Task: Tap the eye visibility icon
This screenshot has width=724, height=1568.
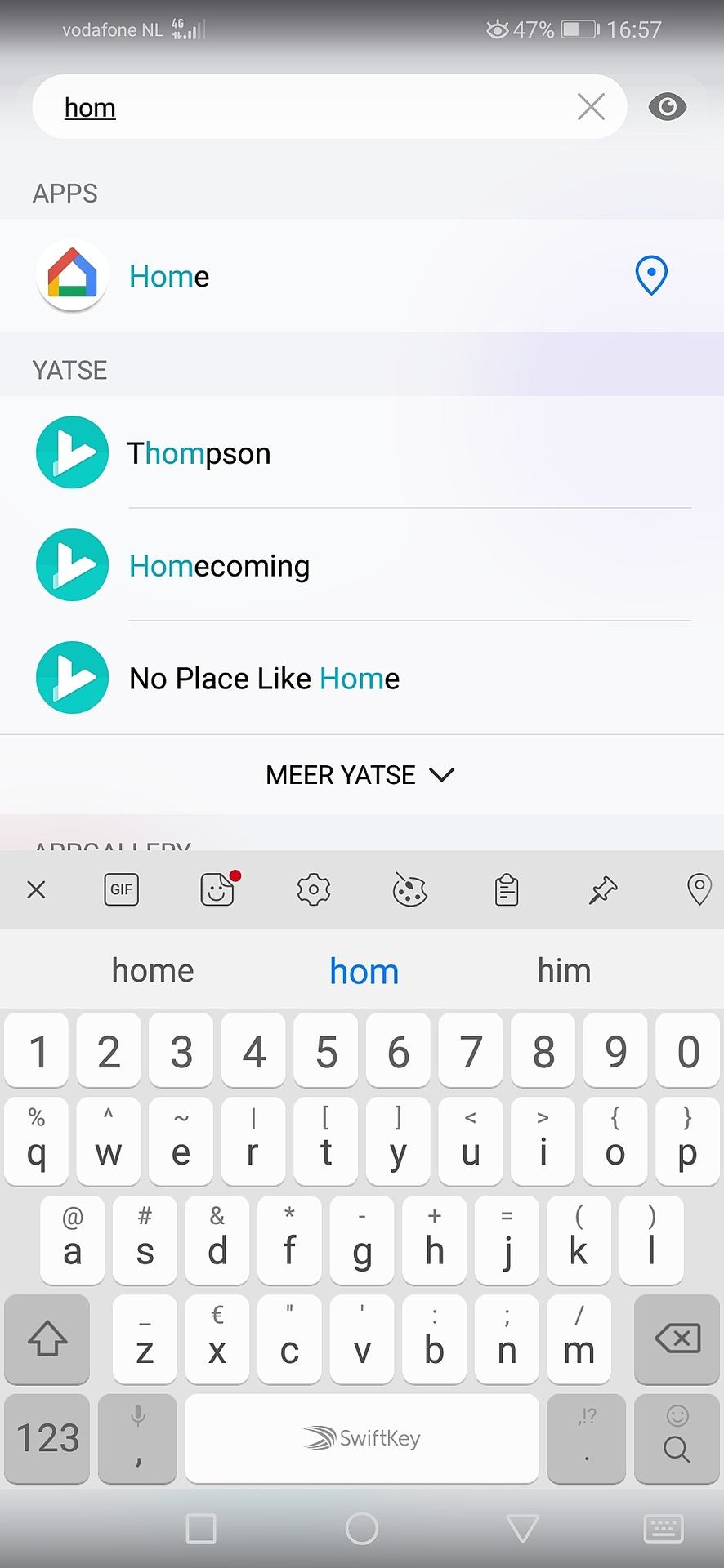Action: point(667,107)
